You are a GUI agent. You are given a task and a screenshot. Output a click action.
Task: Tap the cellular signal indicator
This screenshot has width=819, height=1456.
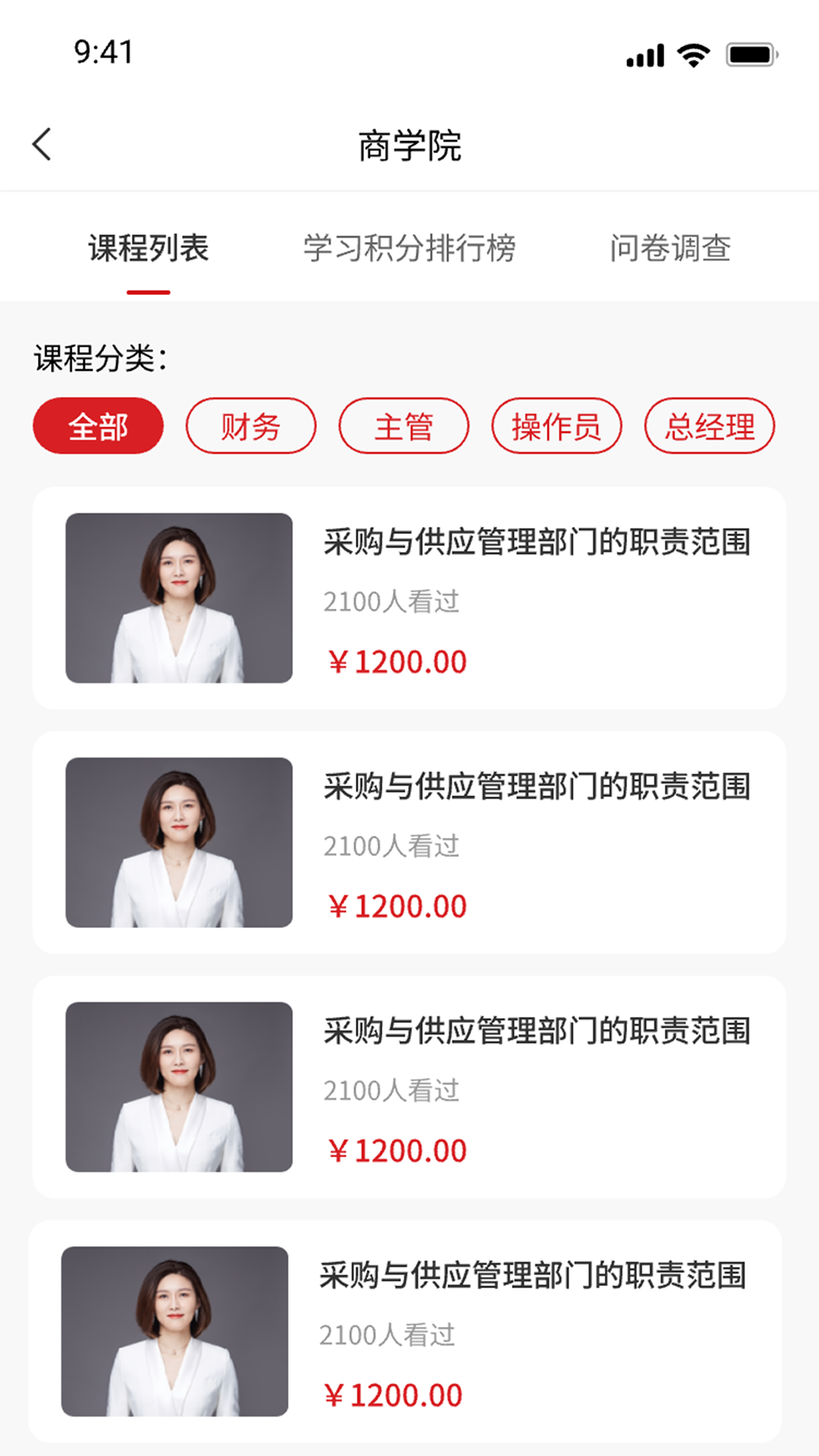pos(643,55)
